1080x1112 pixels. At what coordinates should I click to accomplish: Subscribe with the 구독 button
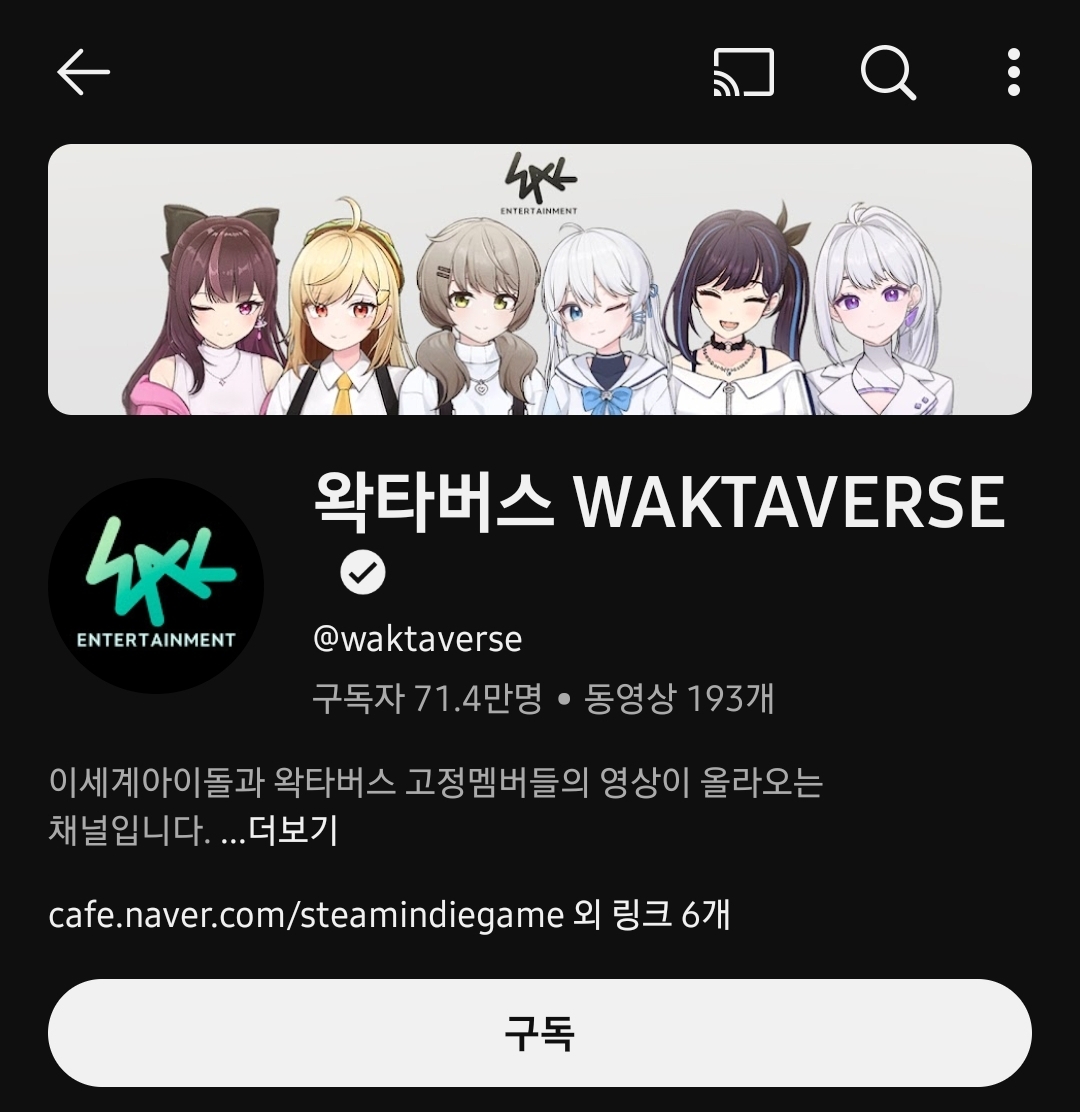[539, 1033]
